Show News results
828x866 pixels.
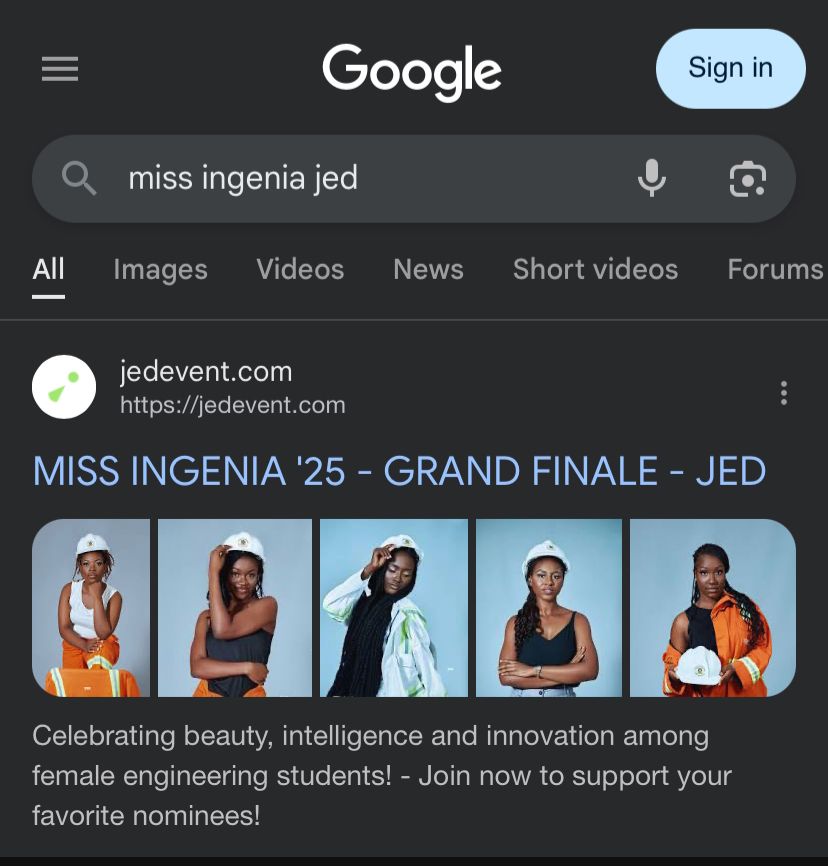pyautogui.click(x=428, y=269)
